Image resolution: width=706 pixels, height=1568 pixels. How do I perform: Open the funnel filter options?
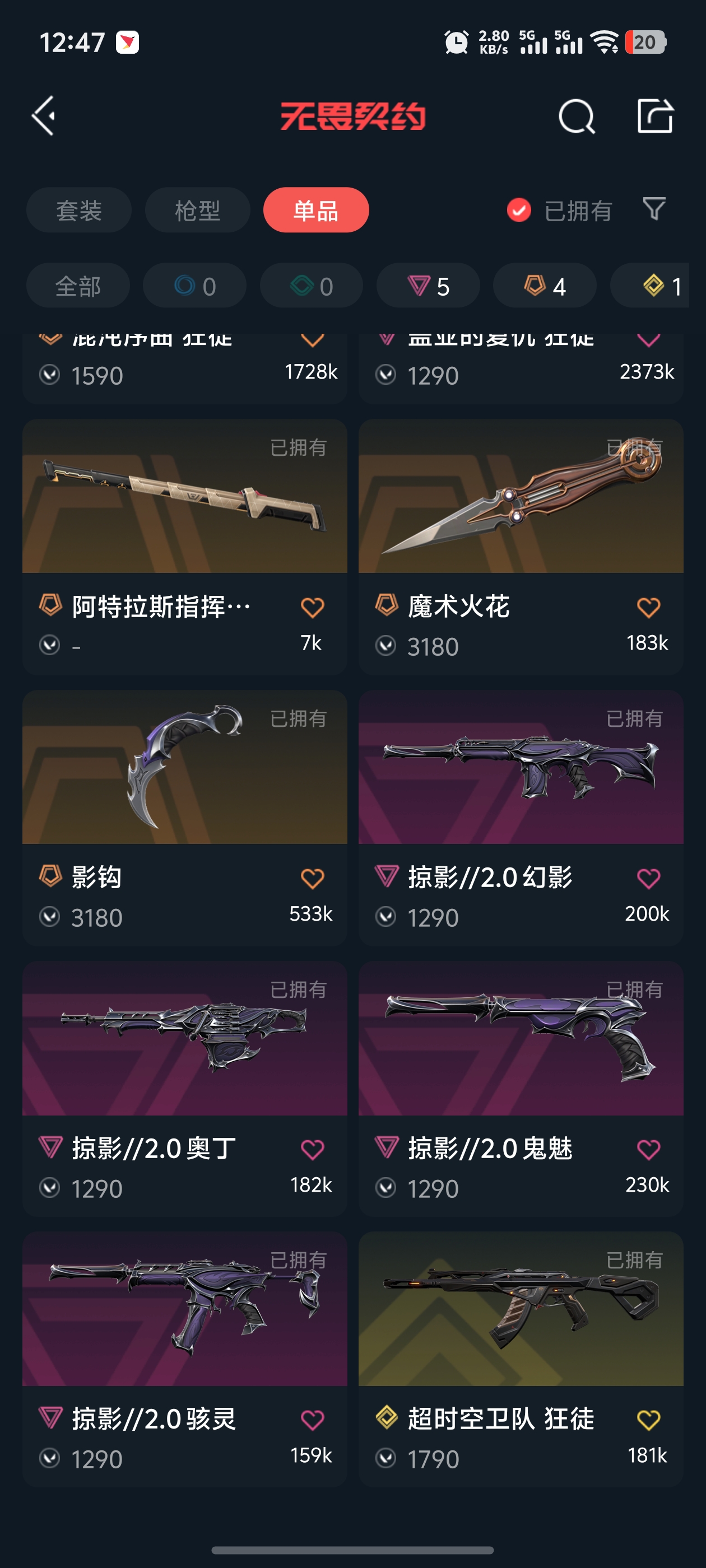(654, 209)
